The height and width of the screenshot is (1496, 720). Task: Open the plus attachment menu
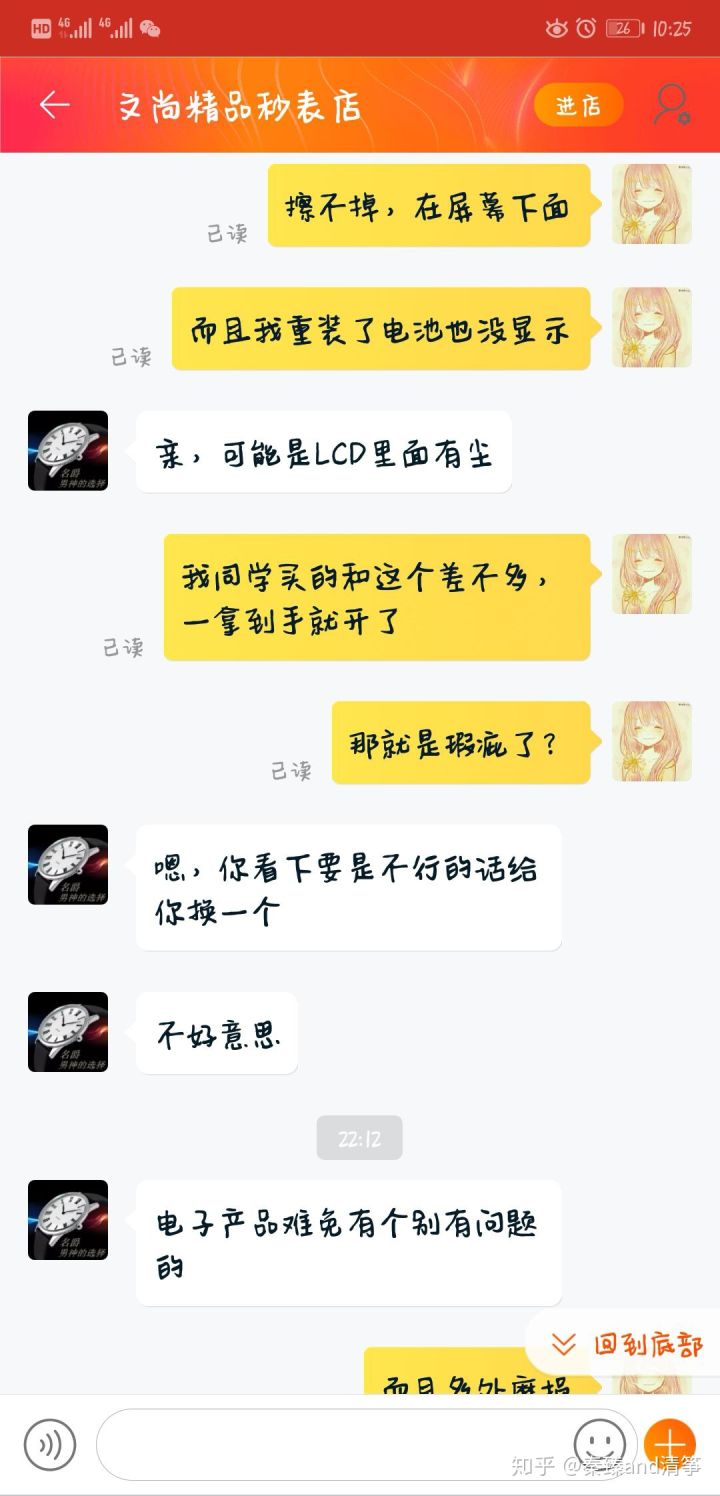pyautogui.click(x=669, y=1444)
